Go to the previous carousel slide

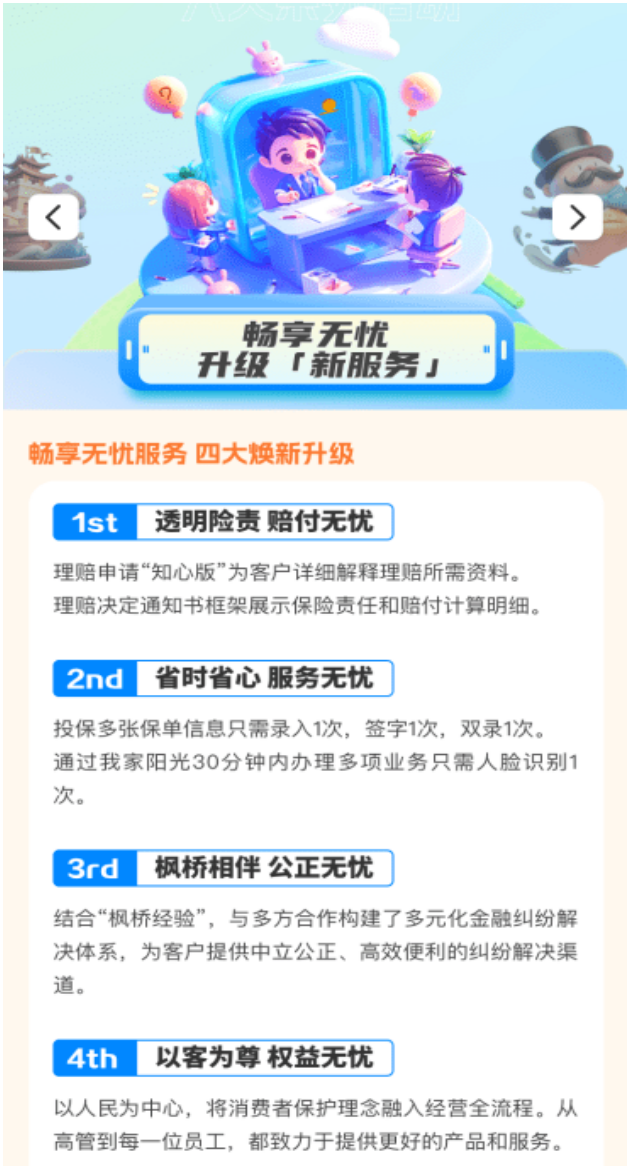54,217
